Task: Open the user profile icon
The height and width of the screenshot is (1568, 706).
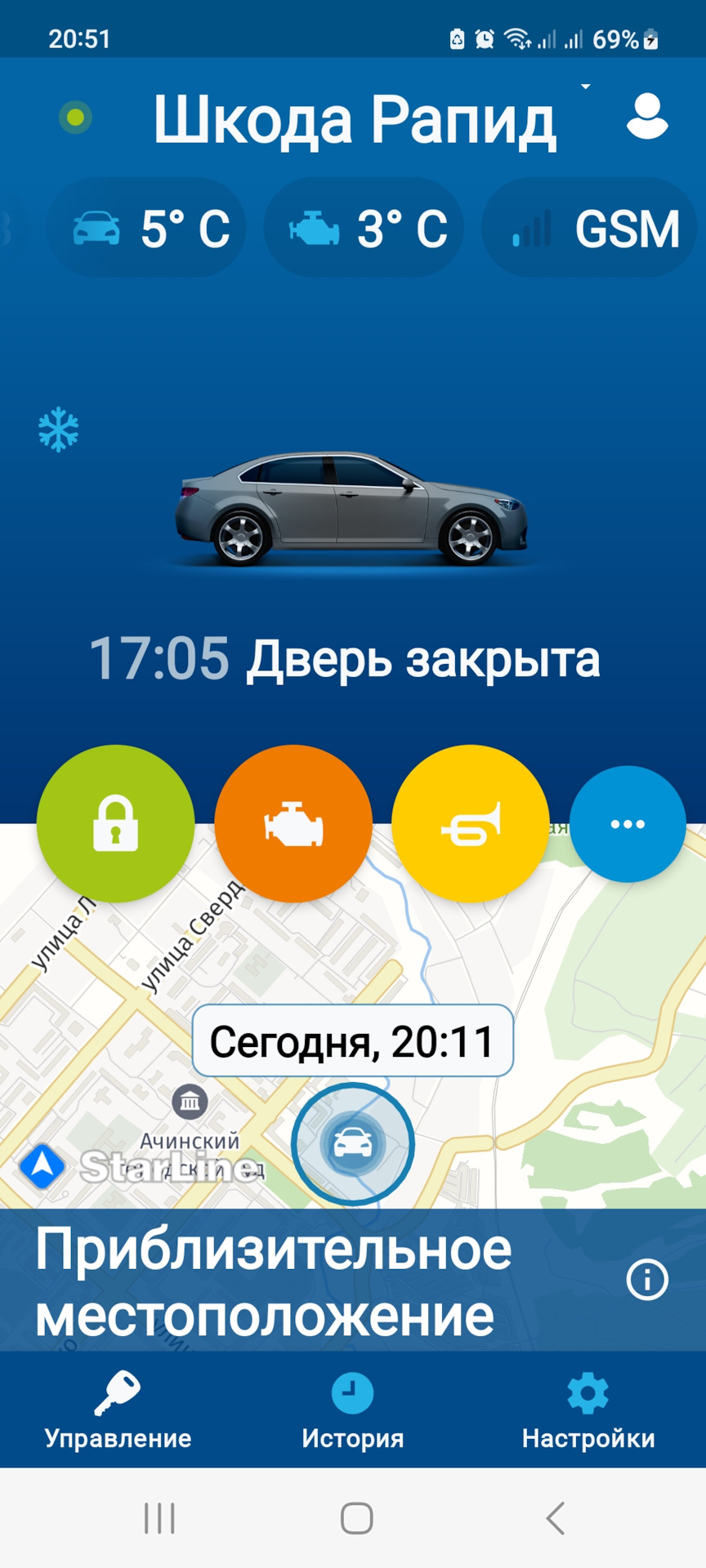Action: pyautogui.click(x=646, y=117)
